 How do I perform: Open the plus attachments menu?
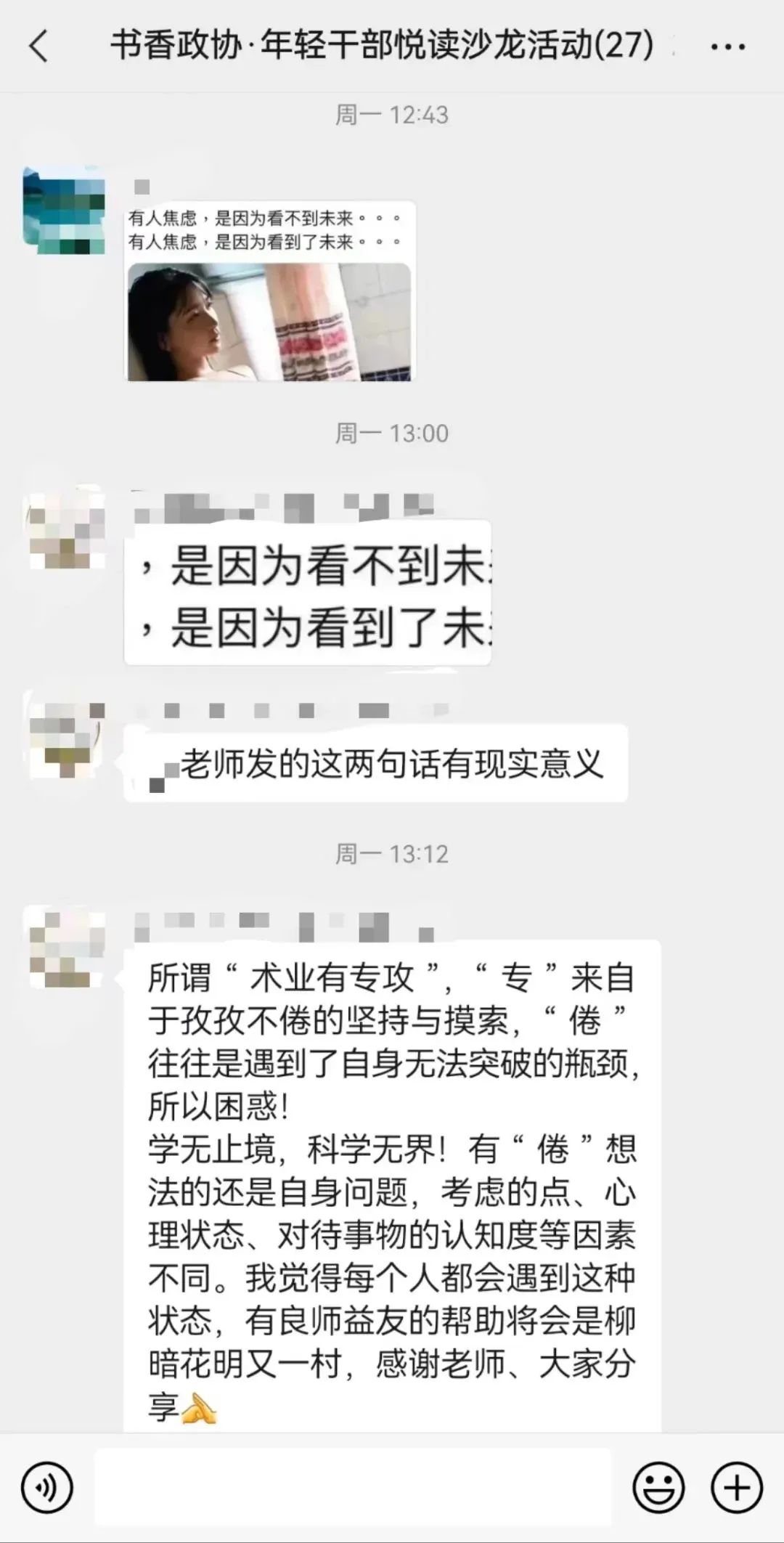[736, 1488]
